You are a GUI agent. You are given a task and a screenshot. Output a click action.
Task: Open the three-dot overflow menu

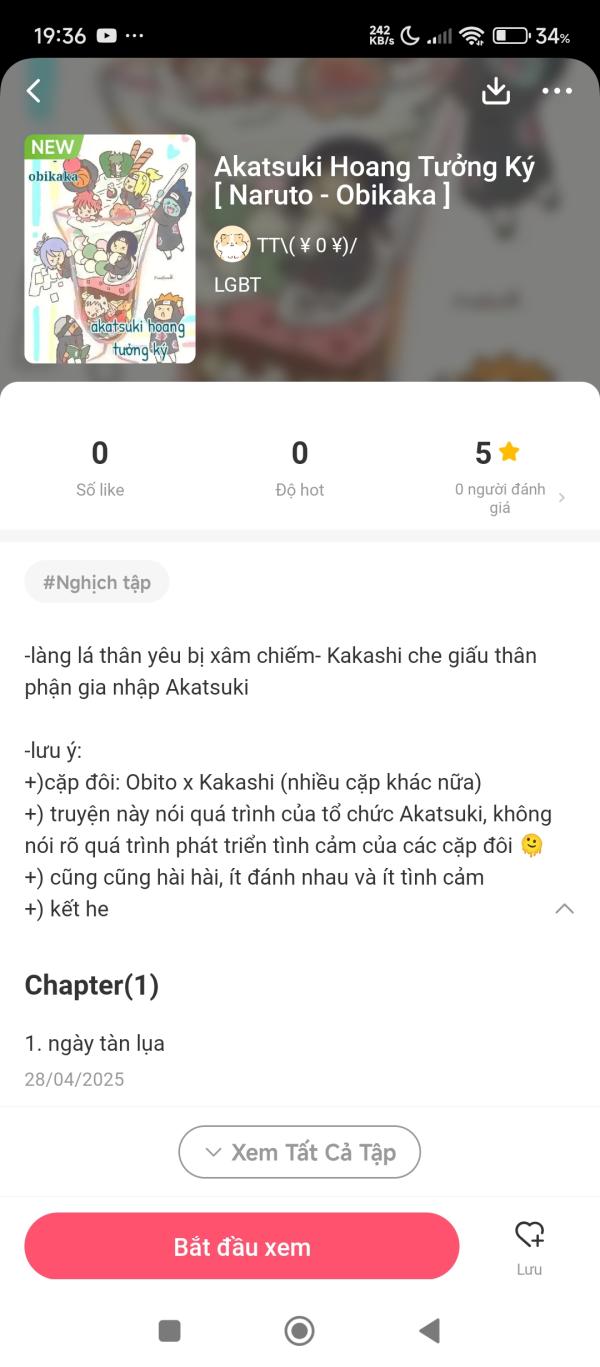point(557,91)
